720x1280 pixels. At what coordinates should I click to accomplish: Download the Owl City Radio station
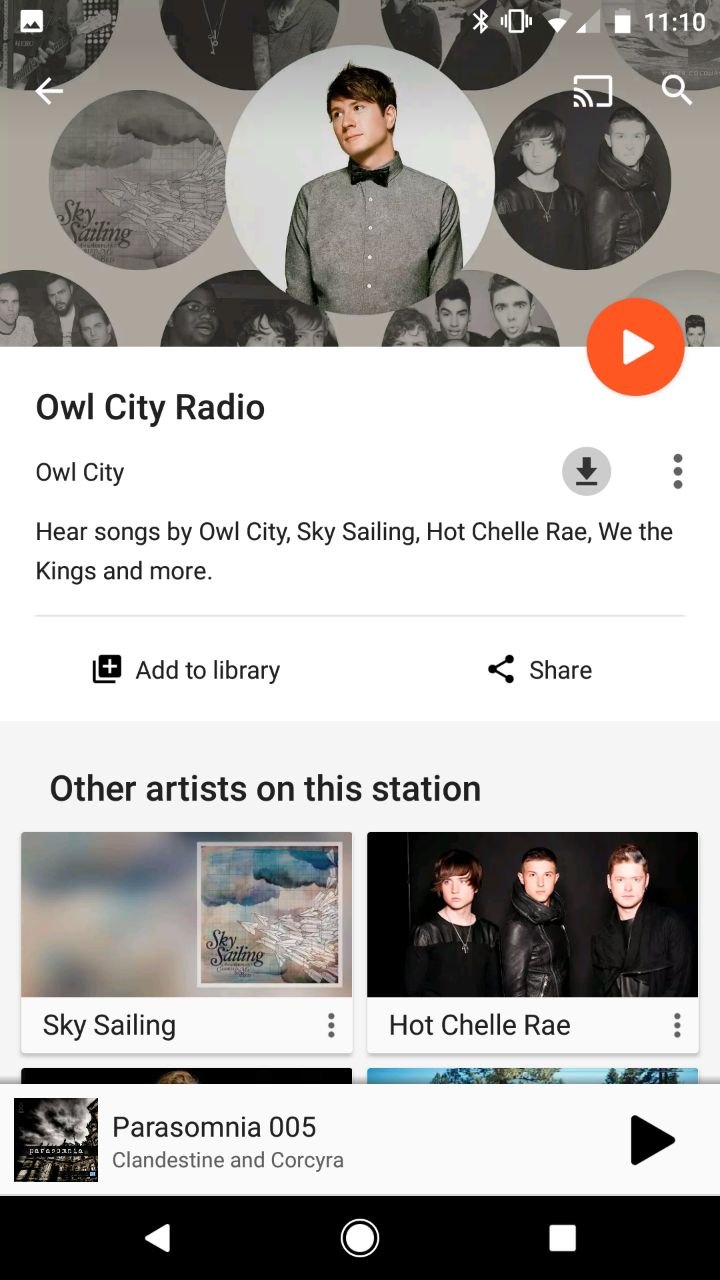click(x=586, y=471)
